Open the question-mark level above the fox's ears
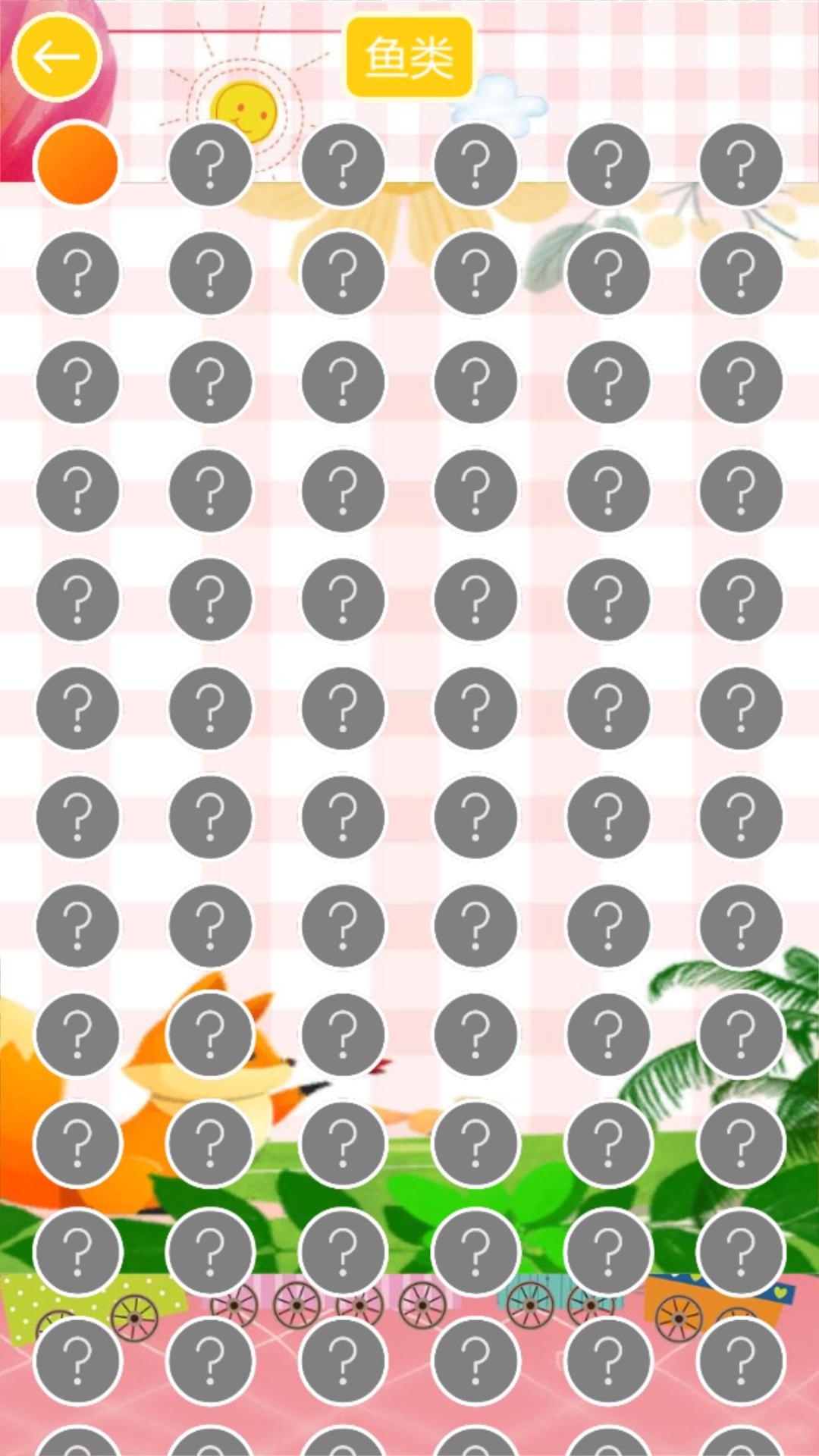 pyautogui.click(x=210, y=925)
